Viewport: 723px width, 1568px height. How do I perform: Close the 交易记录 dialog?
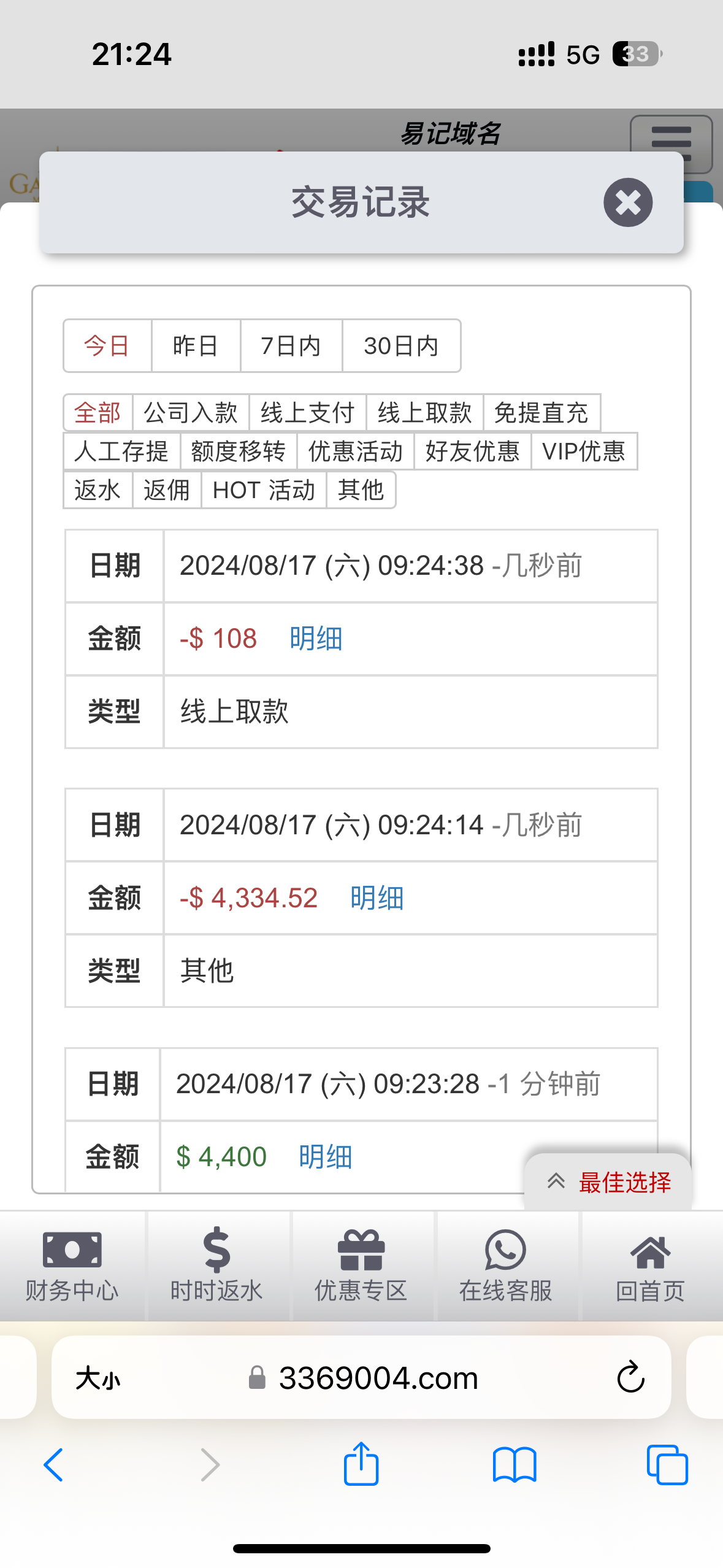627,202
